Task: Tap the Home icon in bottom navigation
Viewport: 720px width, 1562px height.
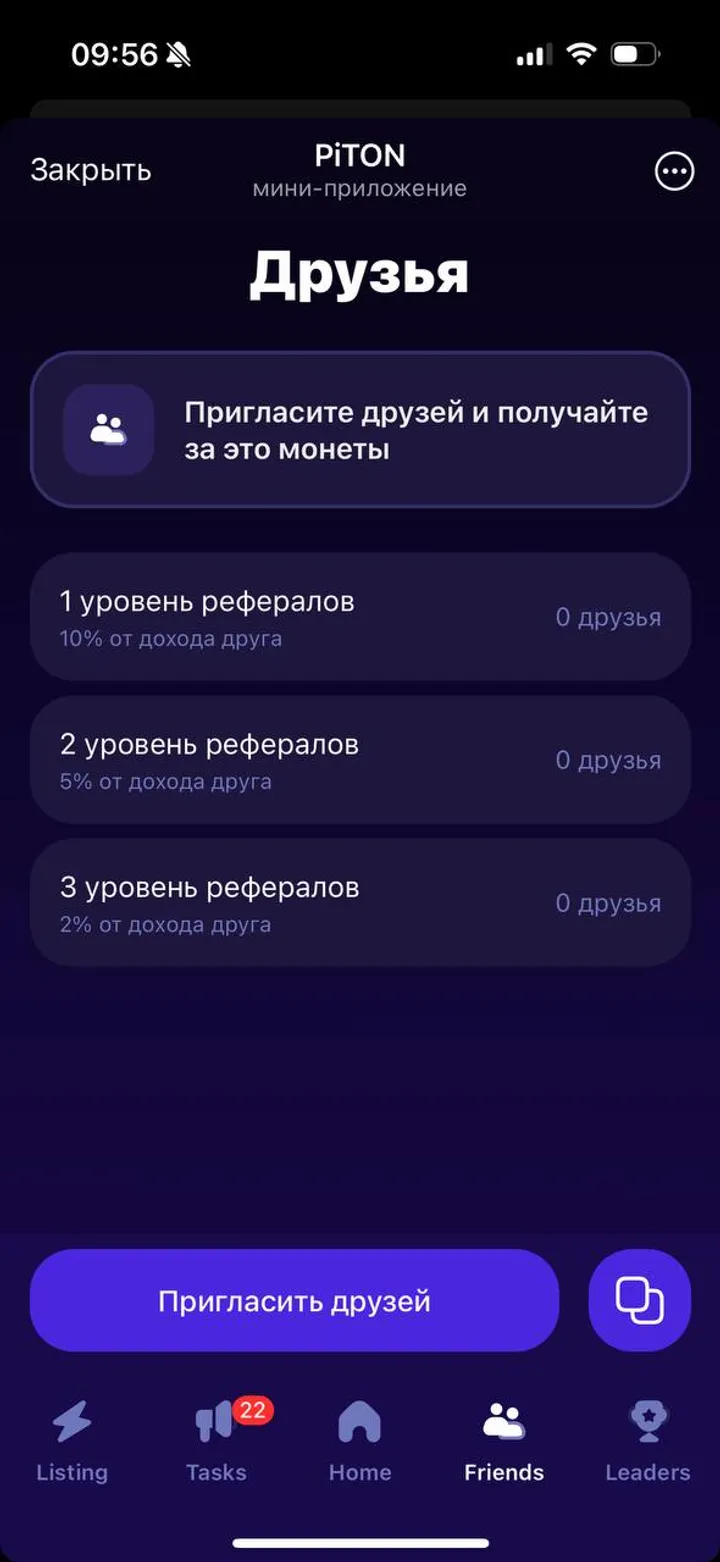Action: coord(359,1422)
